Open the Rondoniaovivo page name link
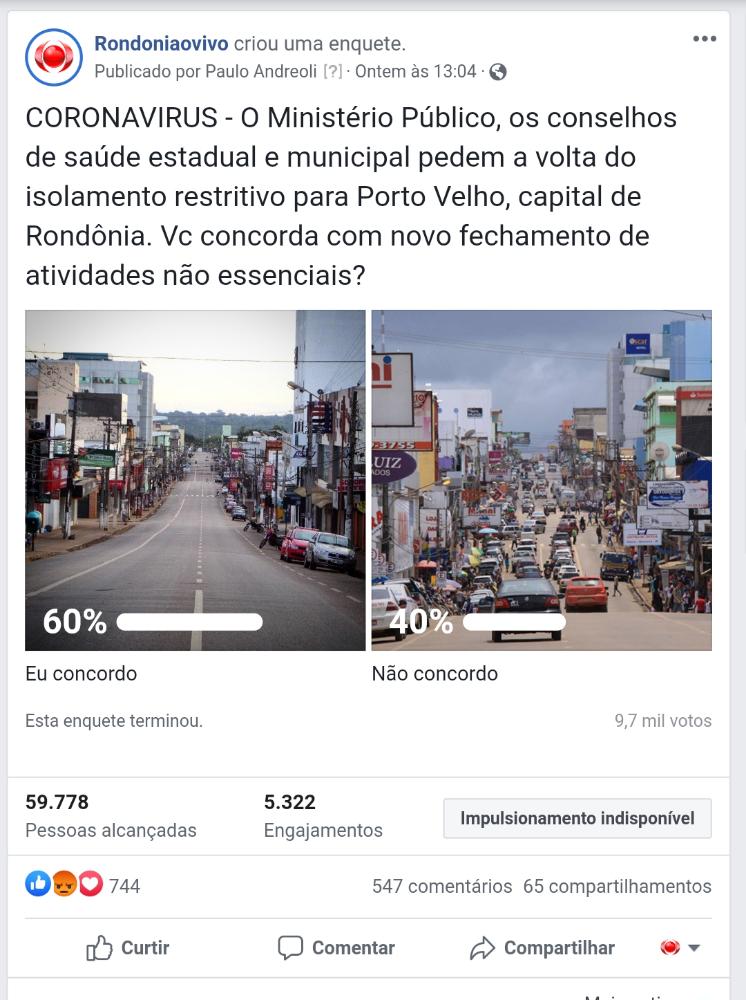 click(161, 43)
